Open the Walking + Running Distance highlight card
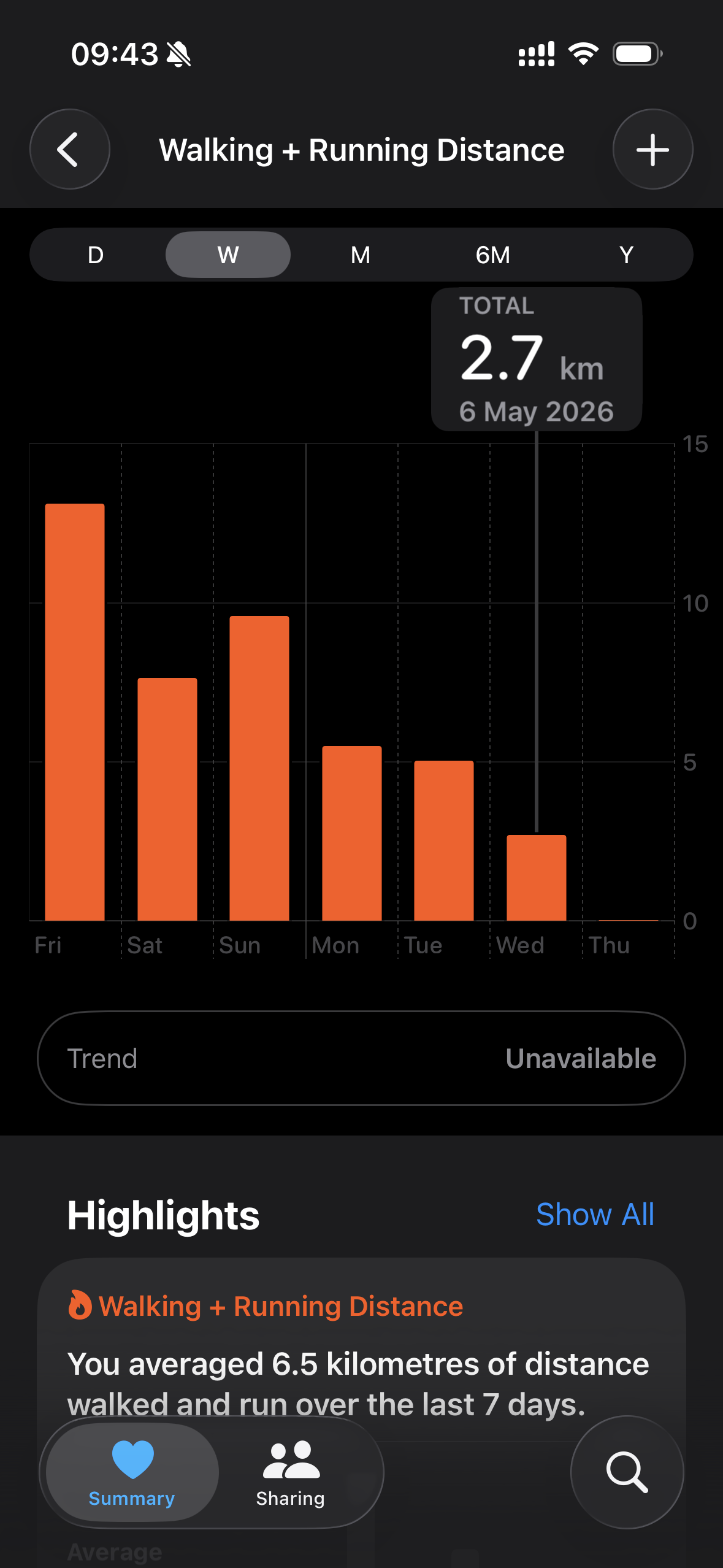Image resolution: width=723 pixels, height=1568 pixels. [361, 1350]
